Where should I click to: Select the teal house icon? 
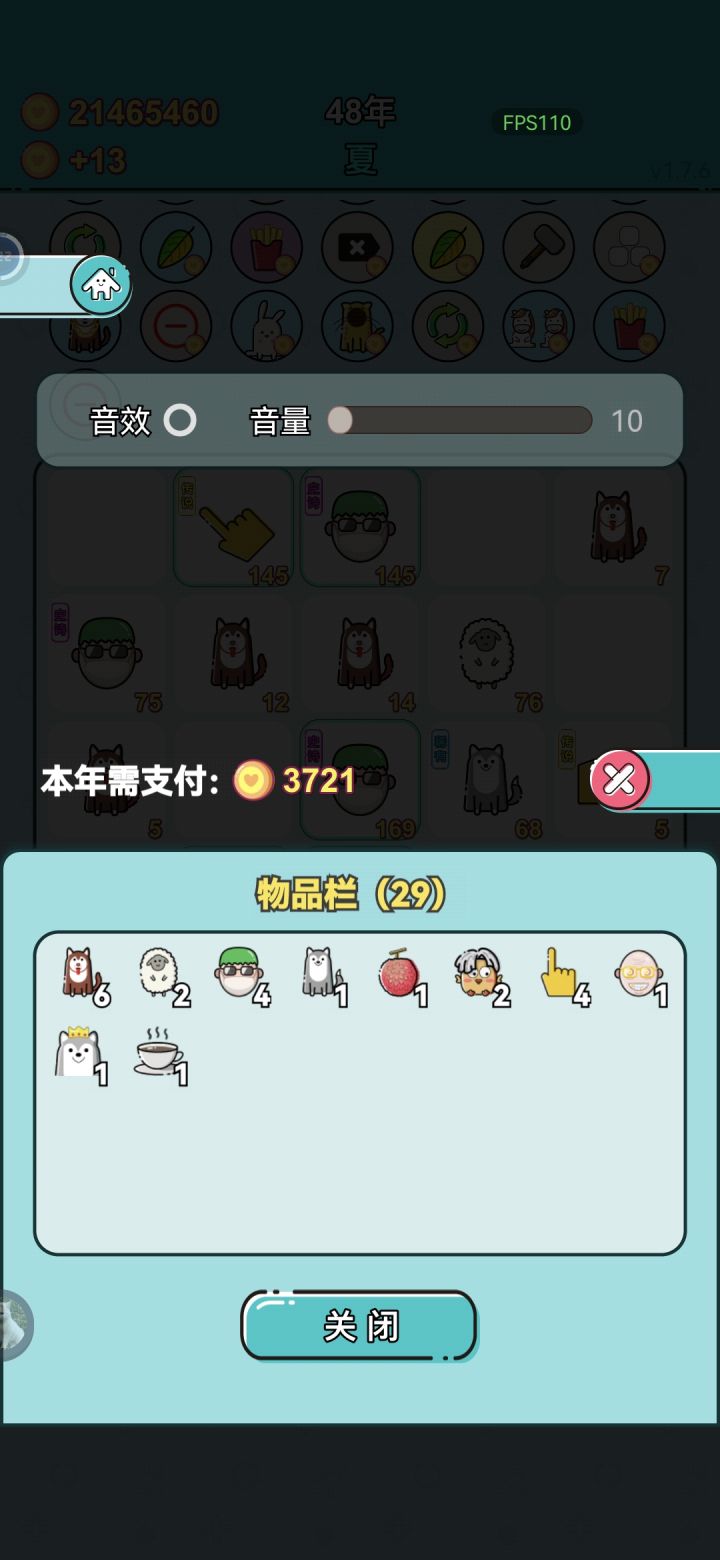[100, 285]
